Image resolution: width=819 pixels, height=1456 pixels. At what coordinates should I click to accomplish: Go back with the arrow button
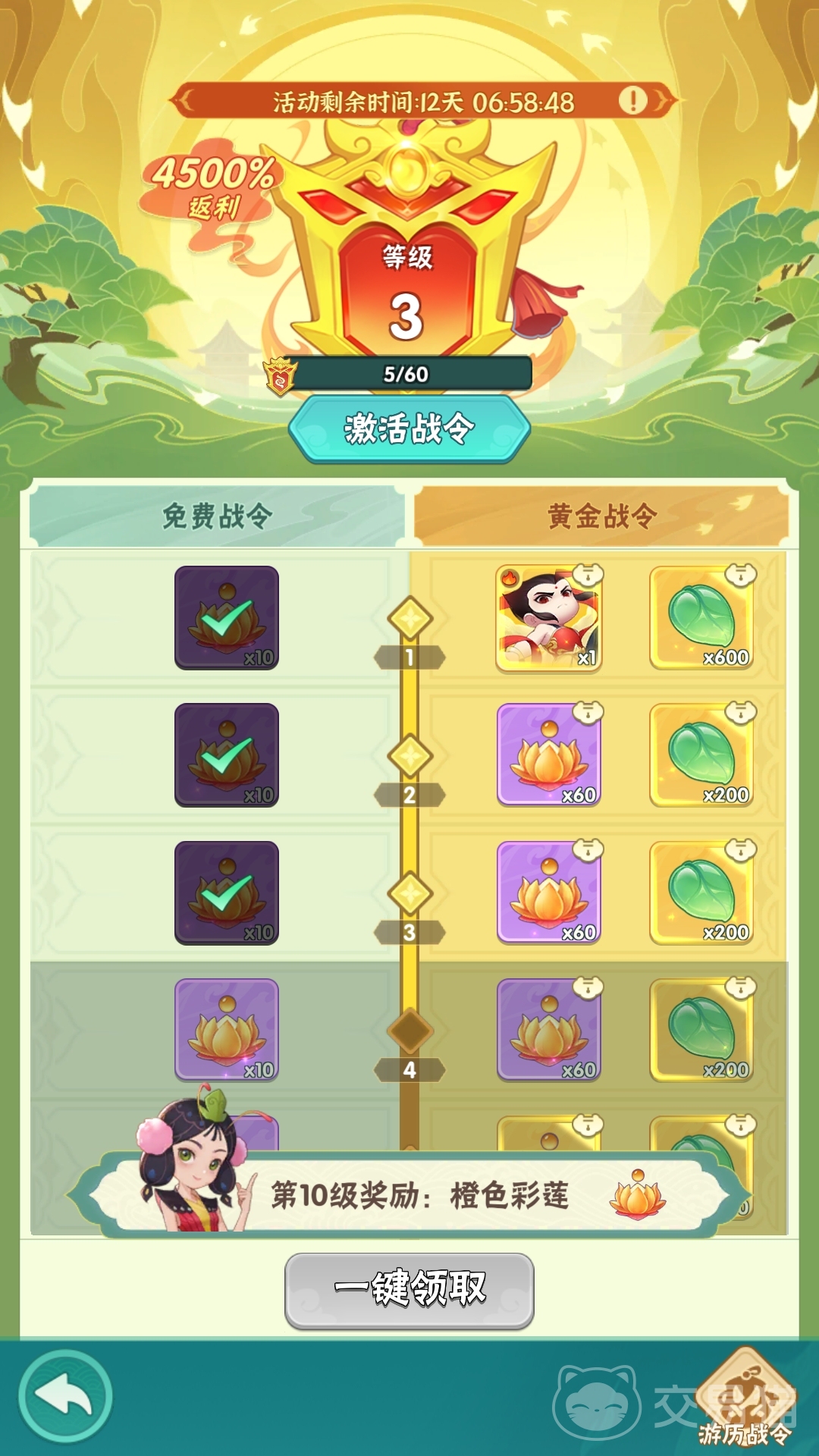pyautogui.click(x=65, y=1397)
